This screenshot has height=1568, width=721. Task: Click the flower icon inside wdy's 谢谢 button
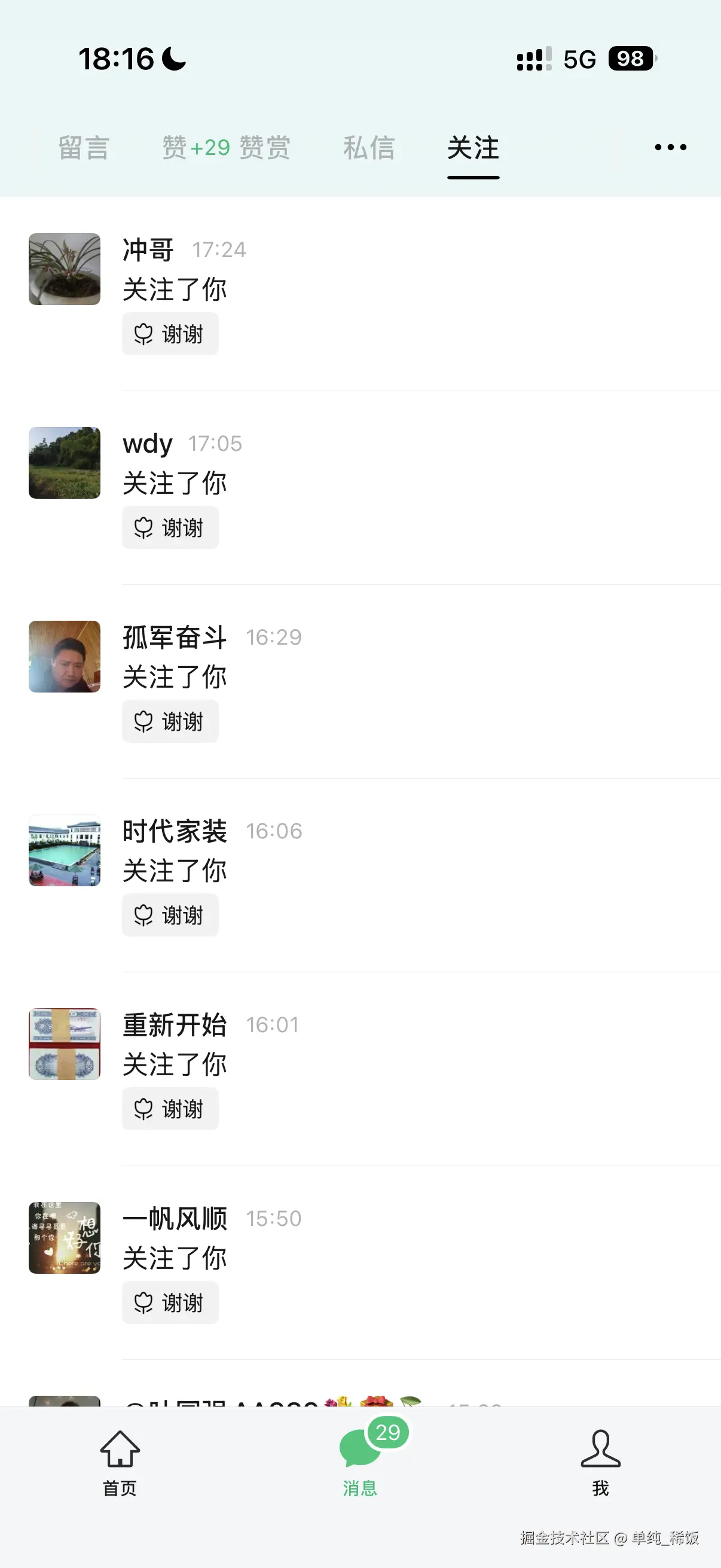click(142, 527)
